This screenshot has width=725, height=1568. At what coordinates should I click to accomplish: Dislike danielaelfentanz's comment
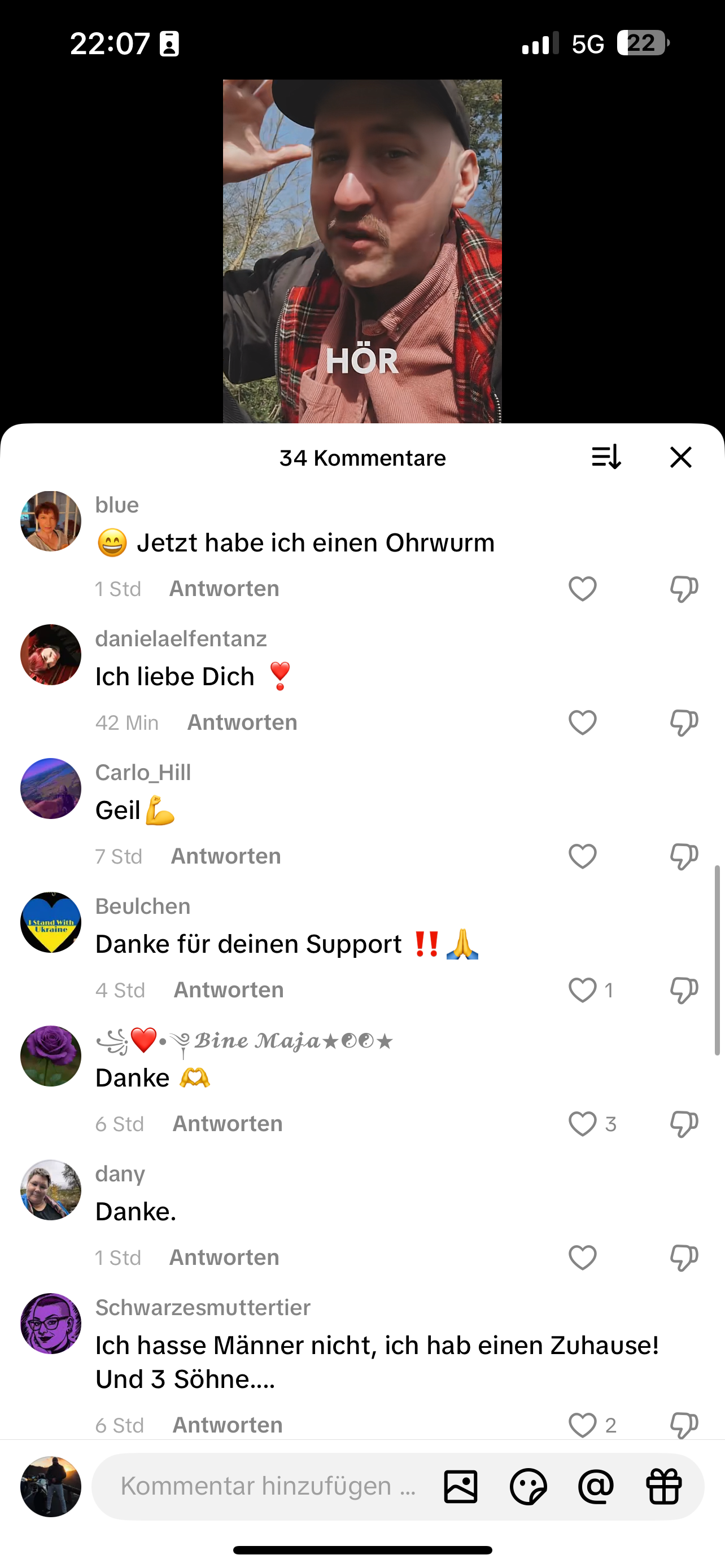pos(684,722)
